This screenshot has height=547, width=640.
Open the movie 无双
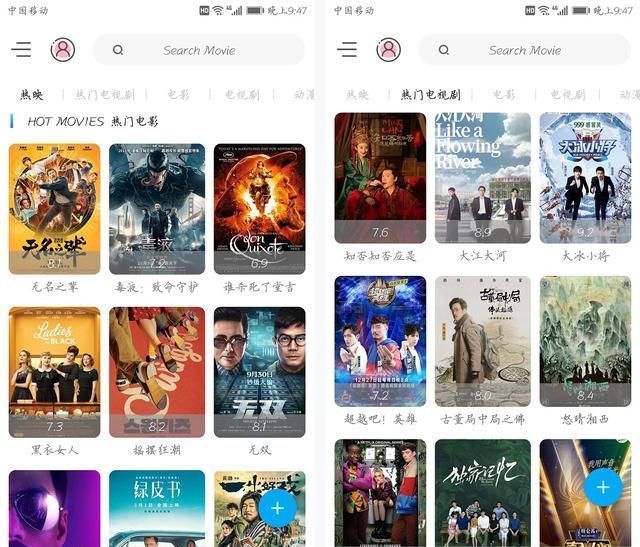pos(259,371)
